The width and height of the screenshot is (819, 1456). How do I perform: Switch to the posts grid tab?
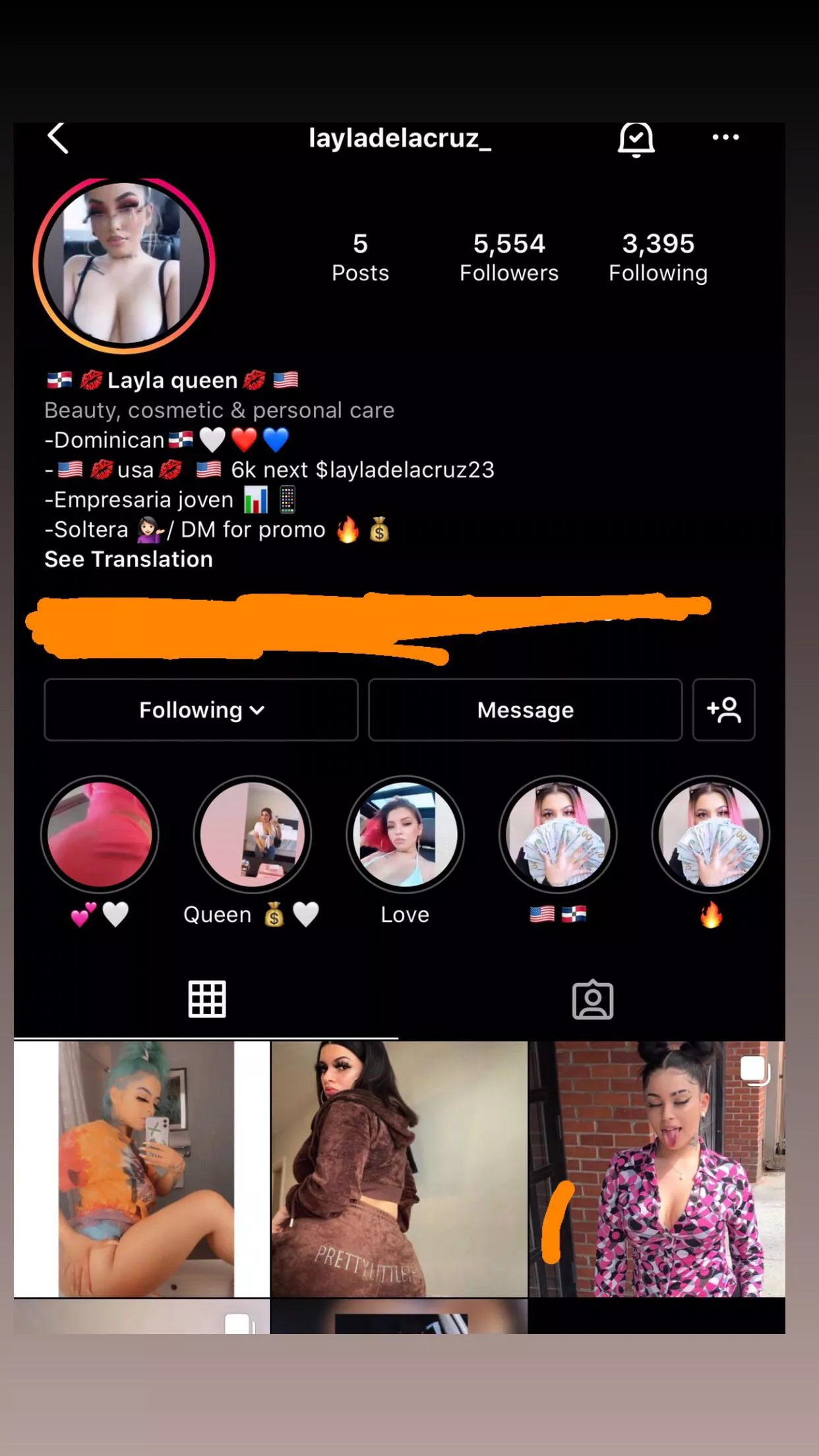[x=206, y=1000]
